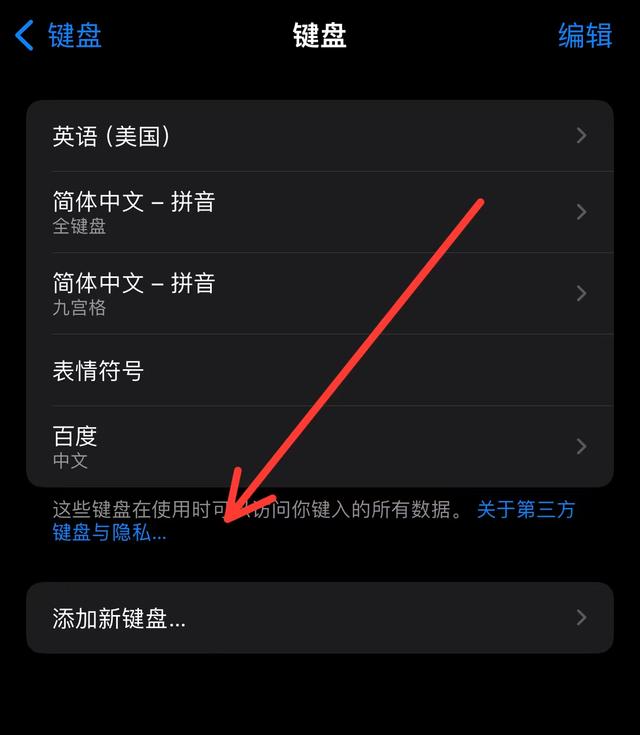Open 简体中文 – 拼音 全键盘 keyboard
The image size is (640, 735).
(x=319, y=212)
